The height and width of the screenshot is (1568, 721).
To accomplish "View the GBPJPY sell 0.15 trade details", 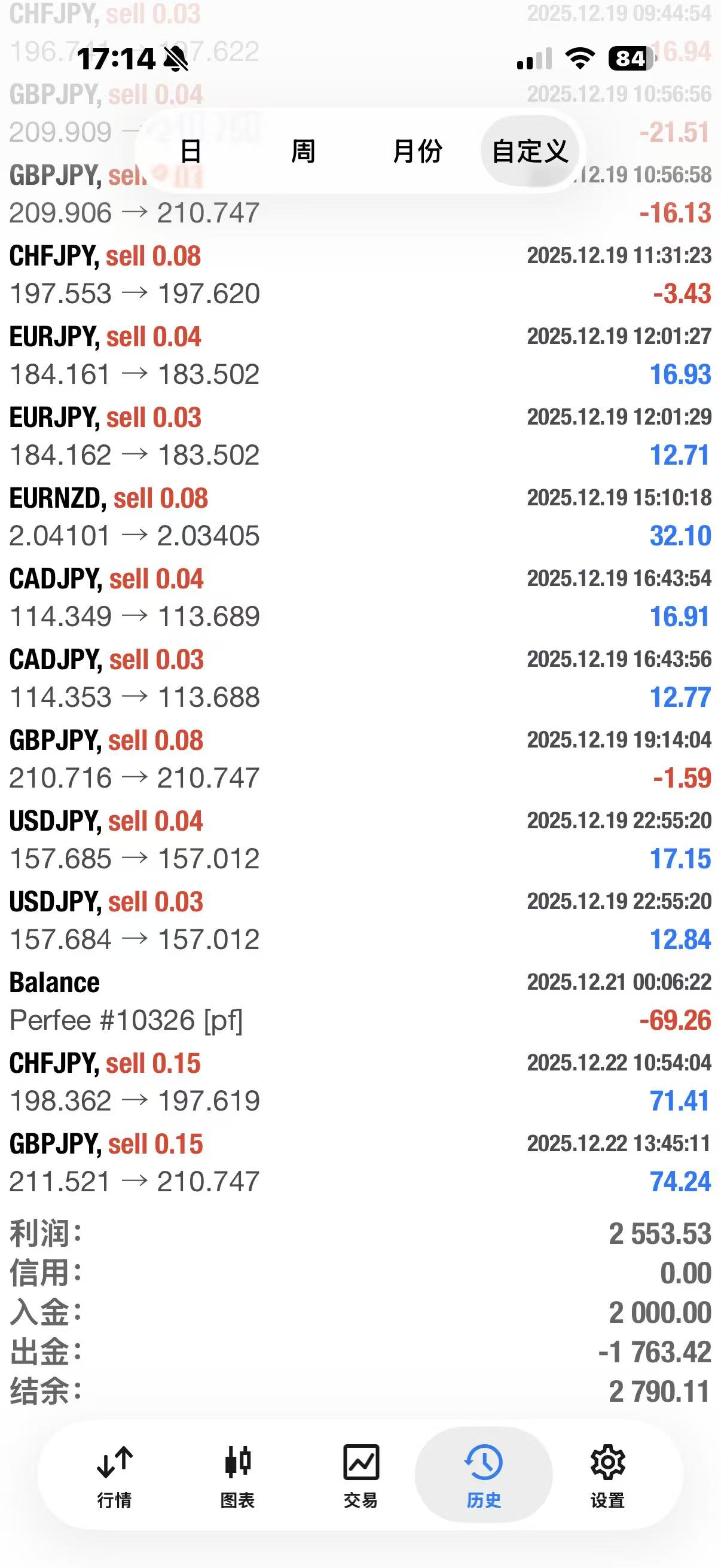I will tap(360, 1163).
